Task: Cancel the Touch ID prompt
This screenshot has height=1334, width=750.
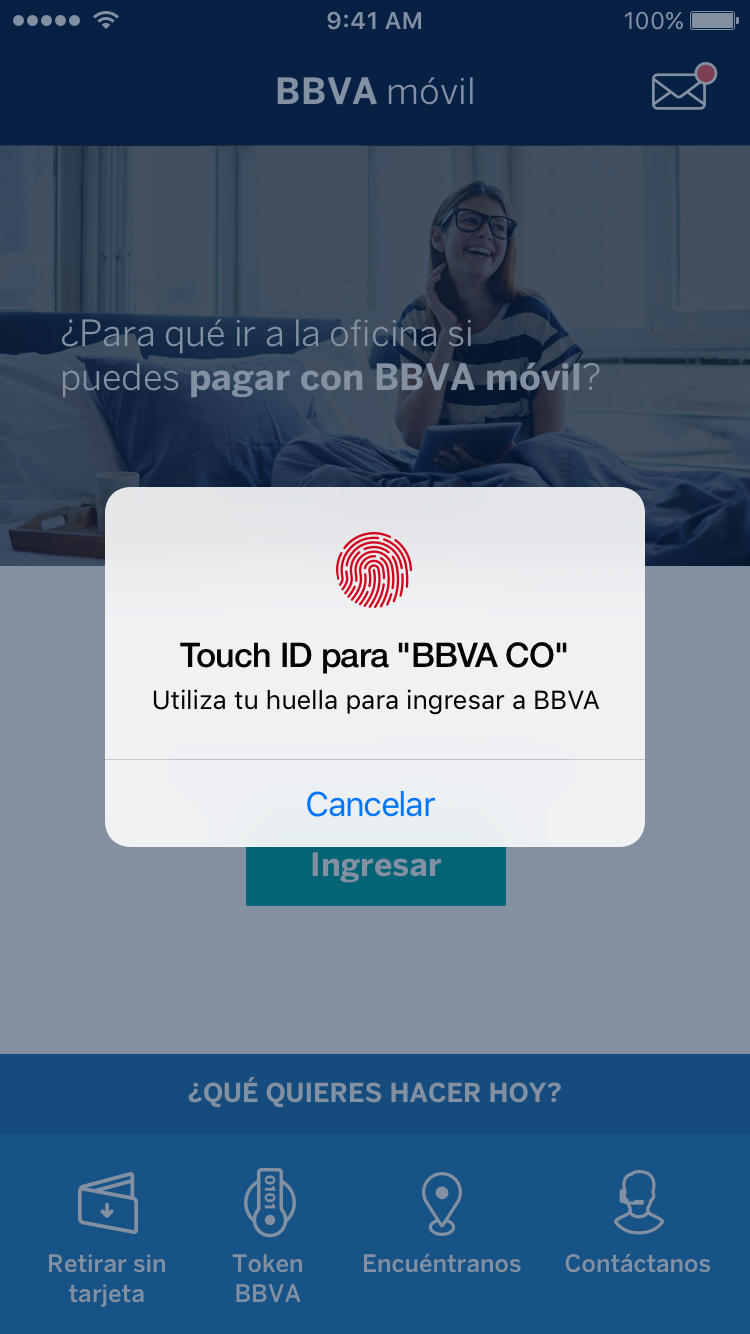Action: click(x=371, y=804)
